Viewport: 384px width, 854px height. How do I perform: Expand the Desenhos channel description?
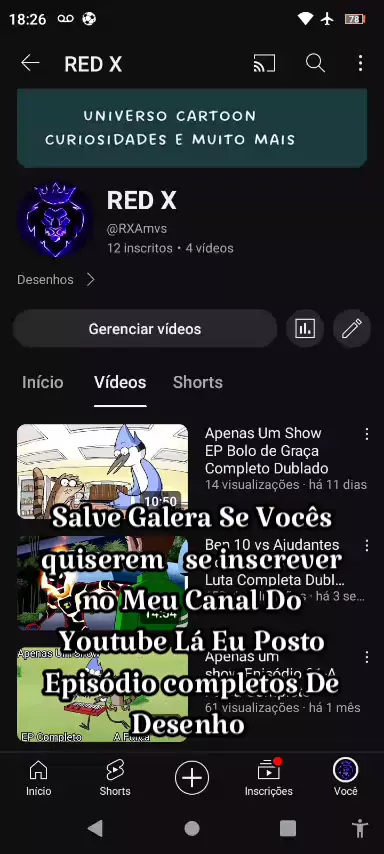56,280
